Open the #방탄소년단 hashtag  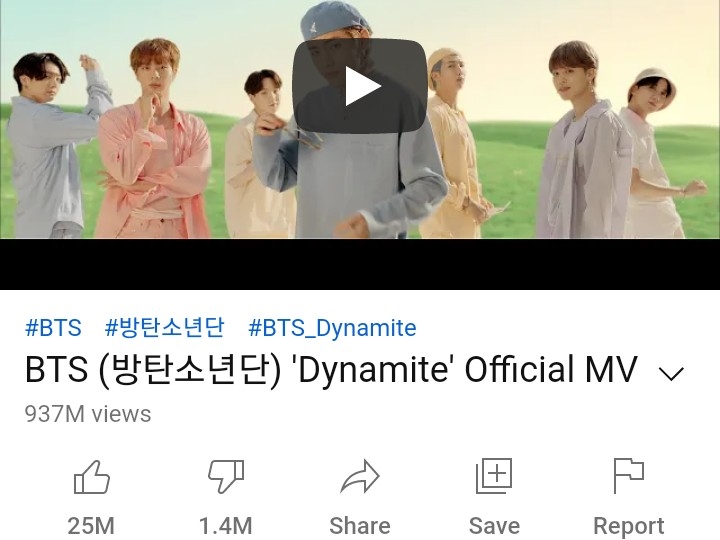tap(164, 328)
